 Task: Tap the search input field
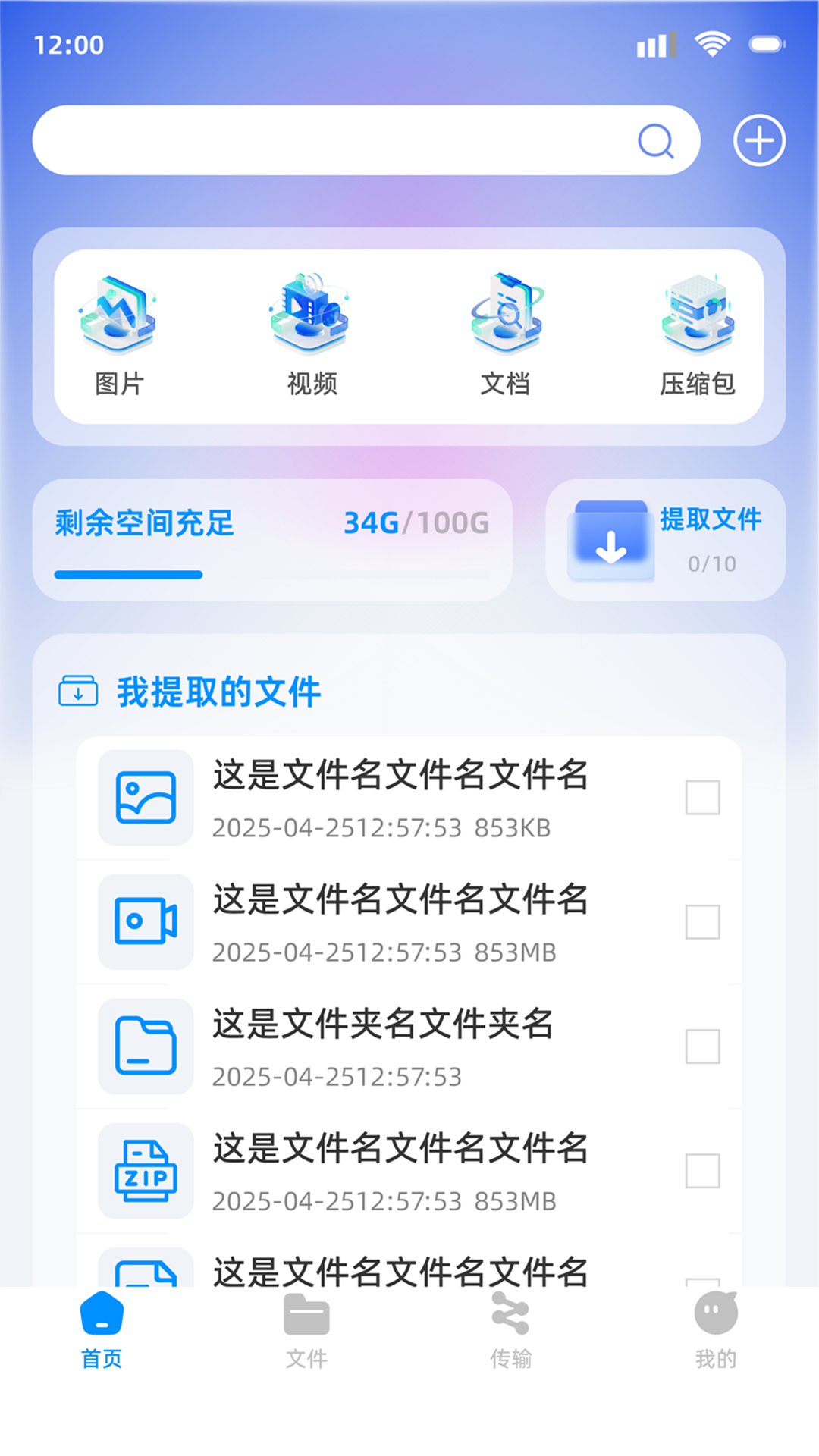point(341,140)
